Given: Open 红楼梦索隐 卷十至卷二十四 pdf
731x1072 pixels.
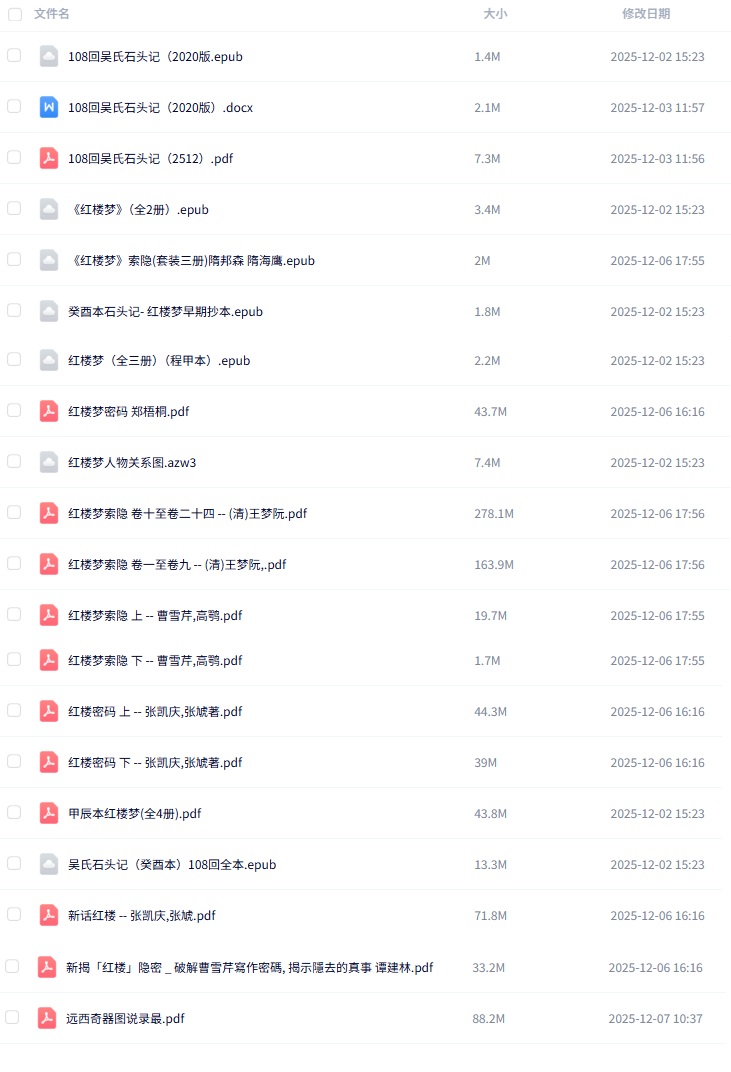Looking at the screenshot, I should point(187,513).
